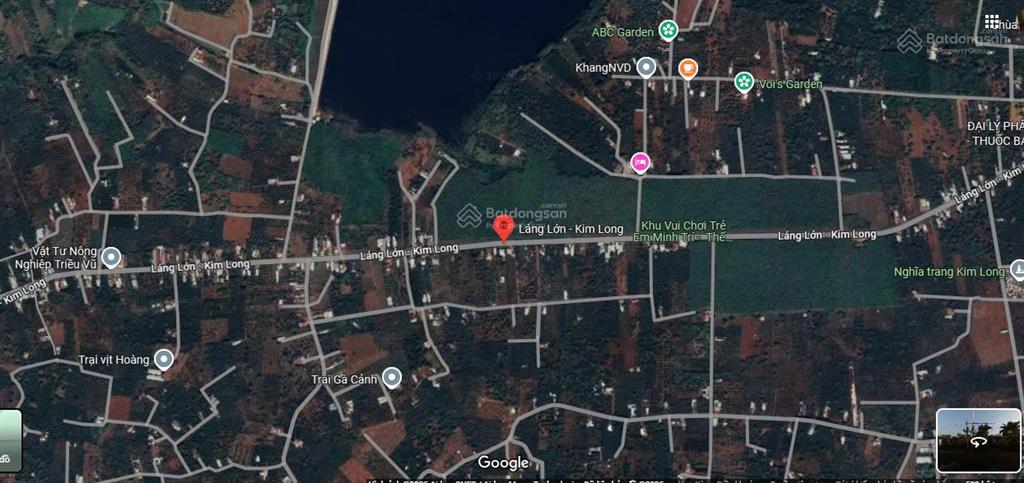Open the ABC Garden place marker
Screen dimensions: 1024x483
click(669, 31)
